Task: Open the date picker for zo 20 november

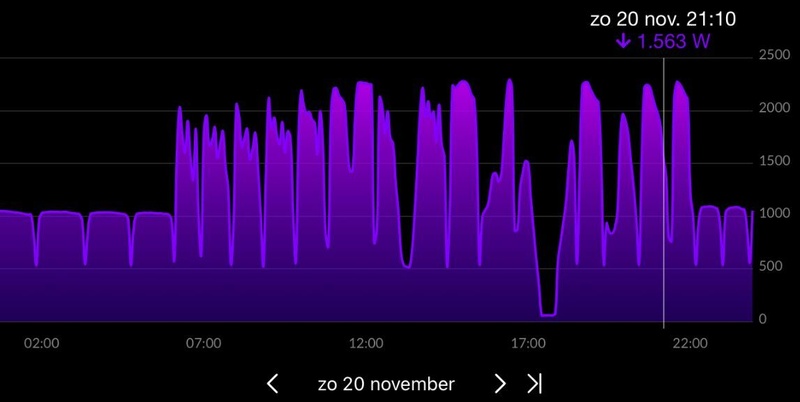Action: click(386, 383)
